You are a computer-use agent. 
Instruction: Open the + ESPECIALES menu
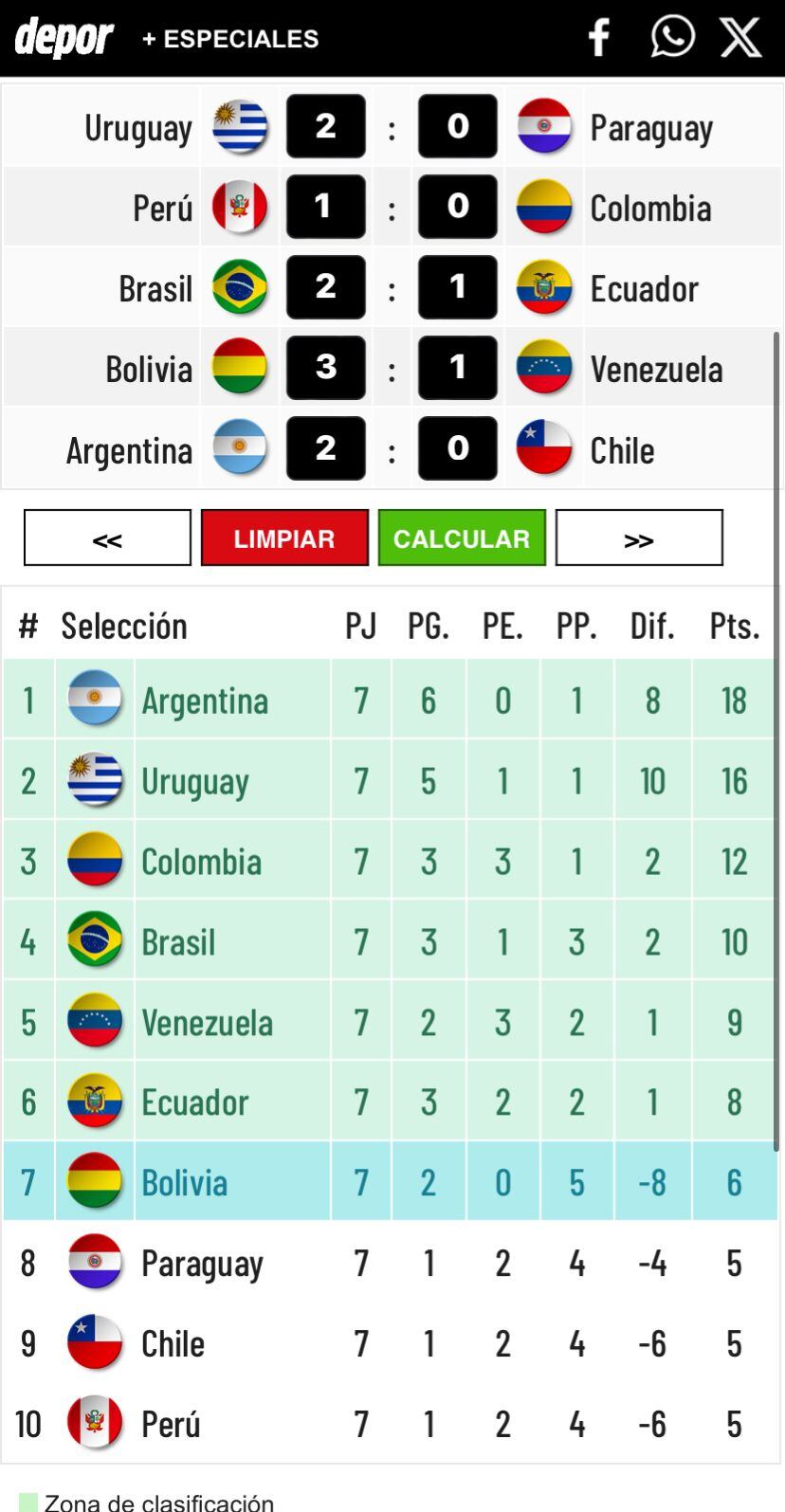click(x=230, y=39)
